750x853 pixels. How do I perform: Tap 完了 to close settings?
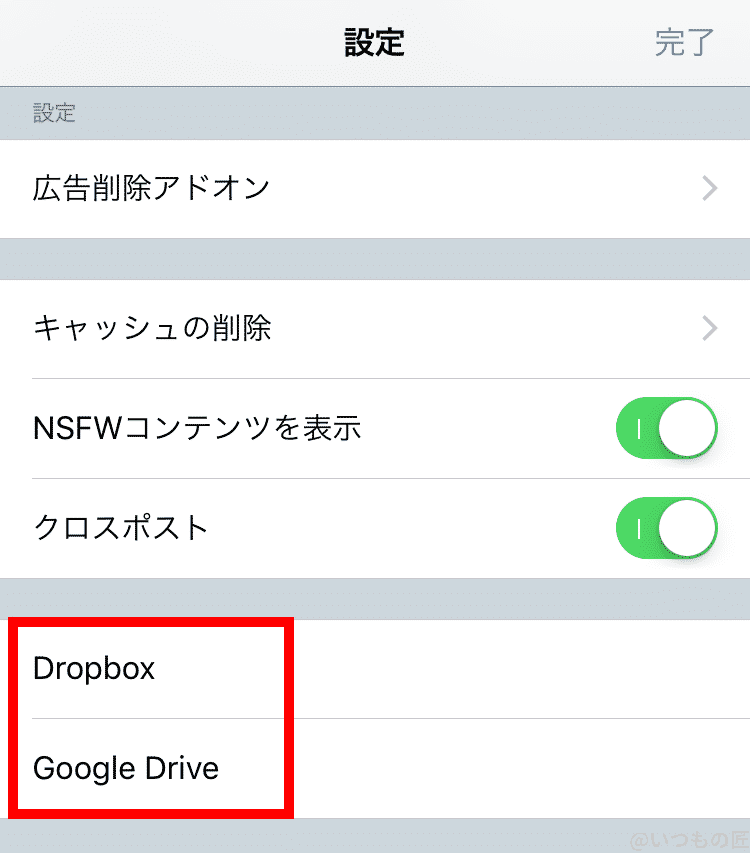[x=684, y=43]
